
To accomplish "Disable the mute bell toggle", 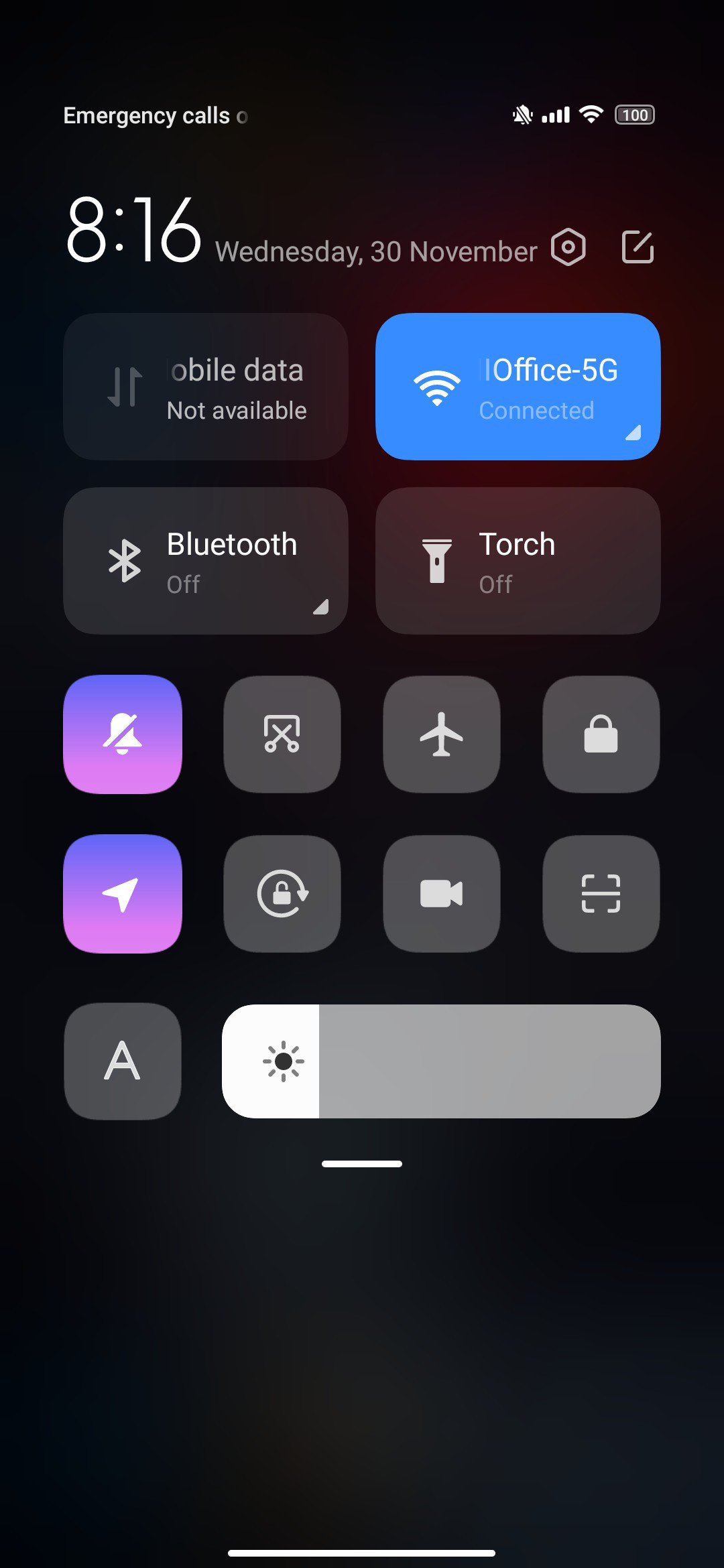I will [x=123, y=734].
